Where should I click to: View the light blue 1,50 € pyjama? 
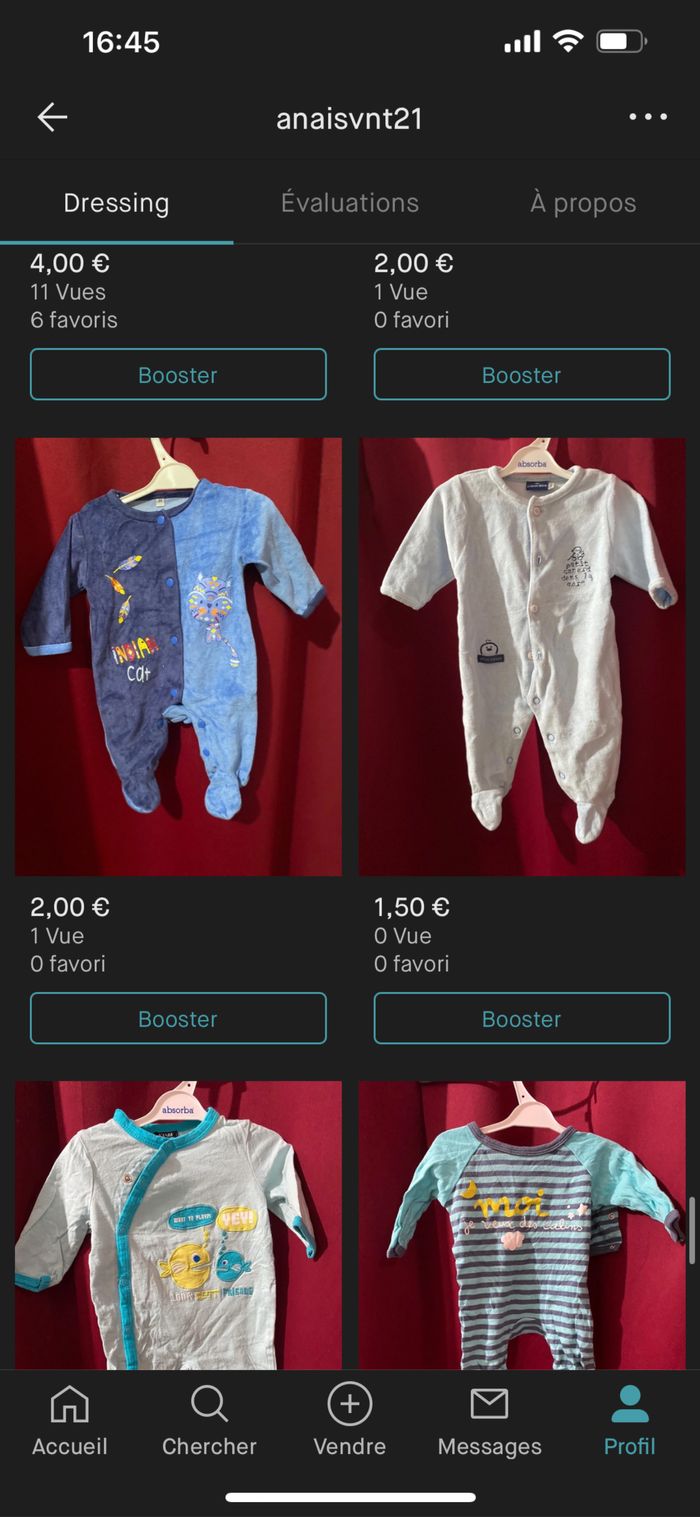point(522,656)
